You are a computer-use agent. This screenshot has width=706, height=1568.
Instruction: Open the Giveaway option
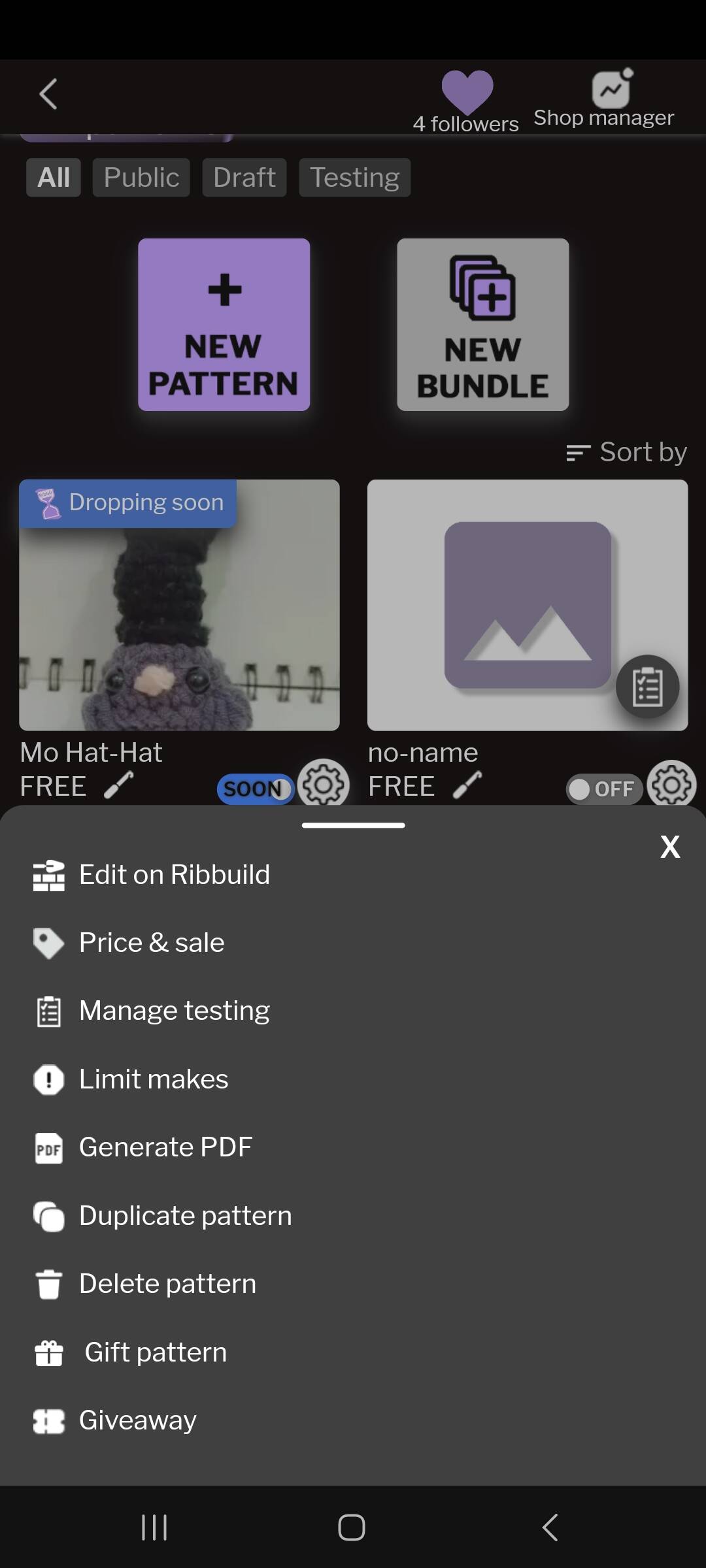[x=353, y=1420]
